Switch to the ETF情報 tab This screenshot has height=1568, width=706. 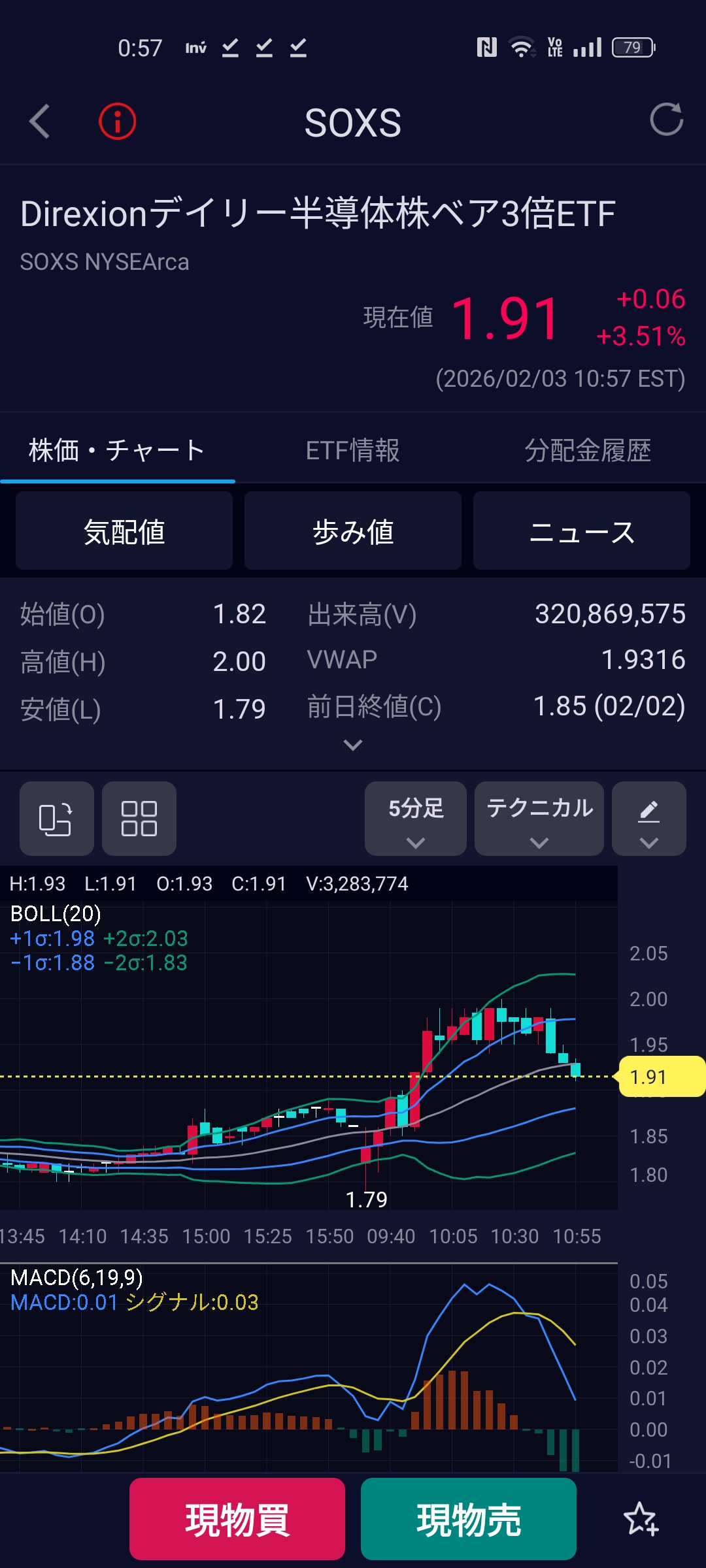point(352,450)
